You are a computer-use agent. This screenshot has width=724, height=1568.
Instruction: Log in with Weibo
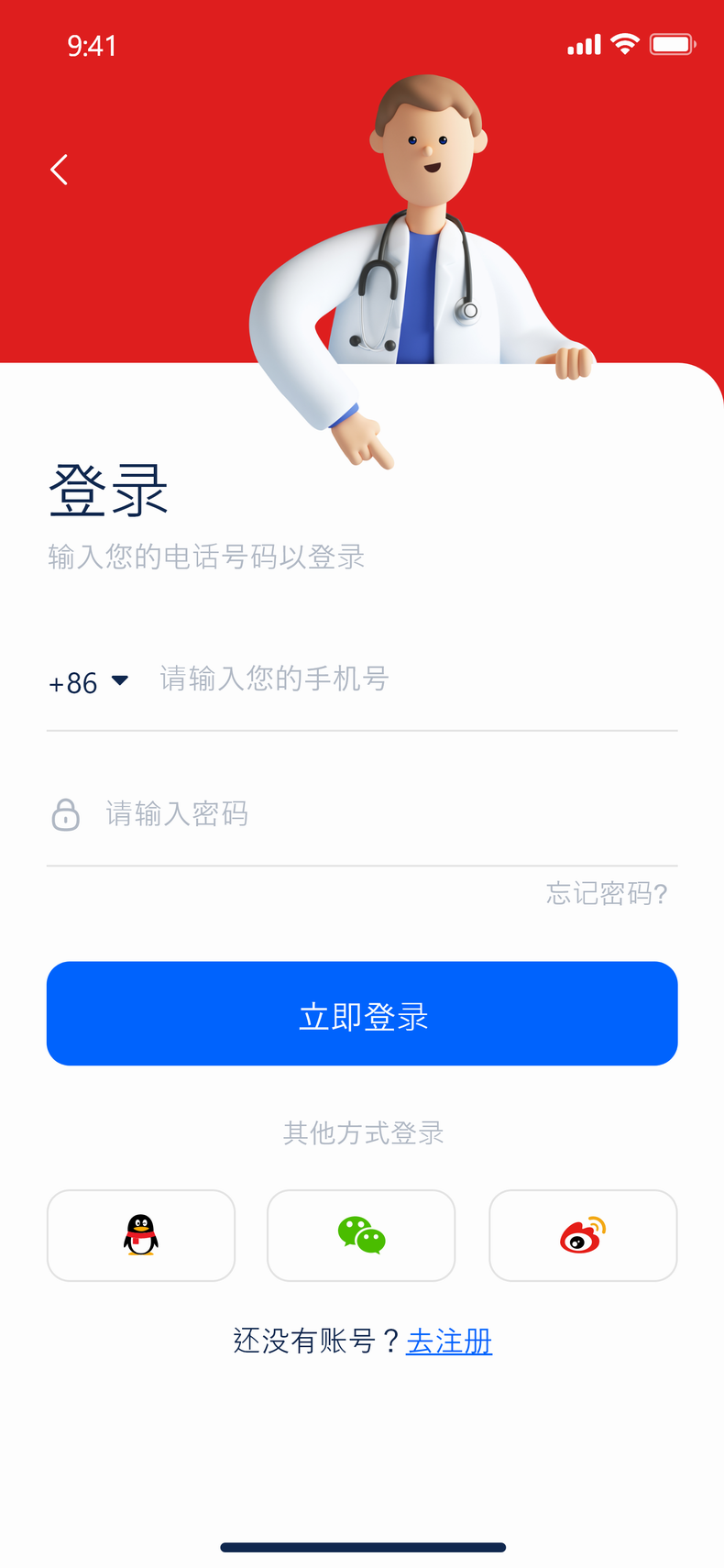coord(583,1235)
